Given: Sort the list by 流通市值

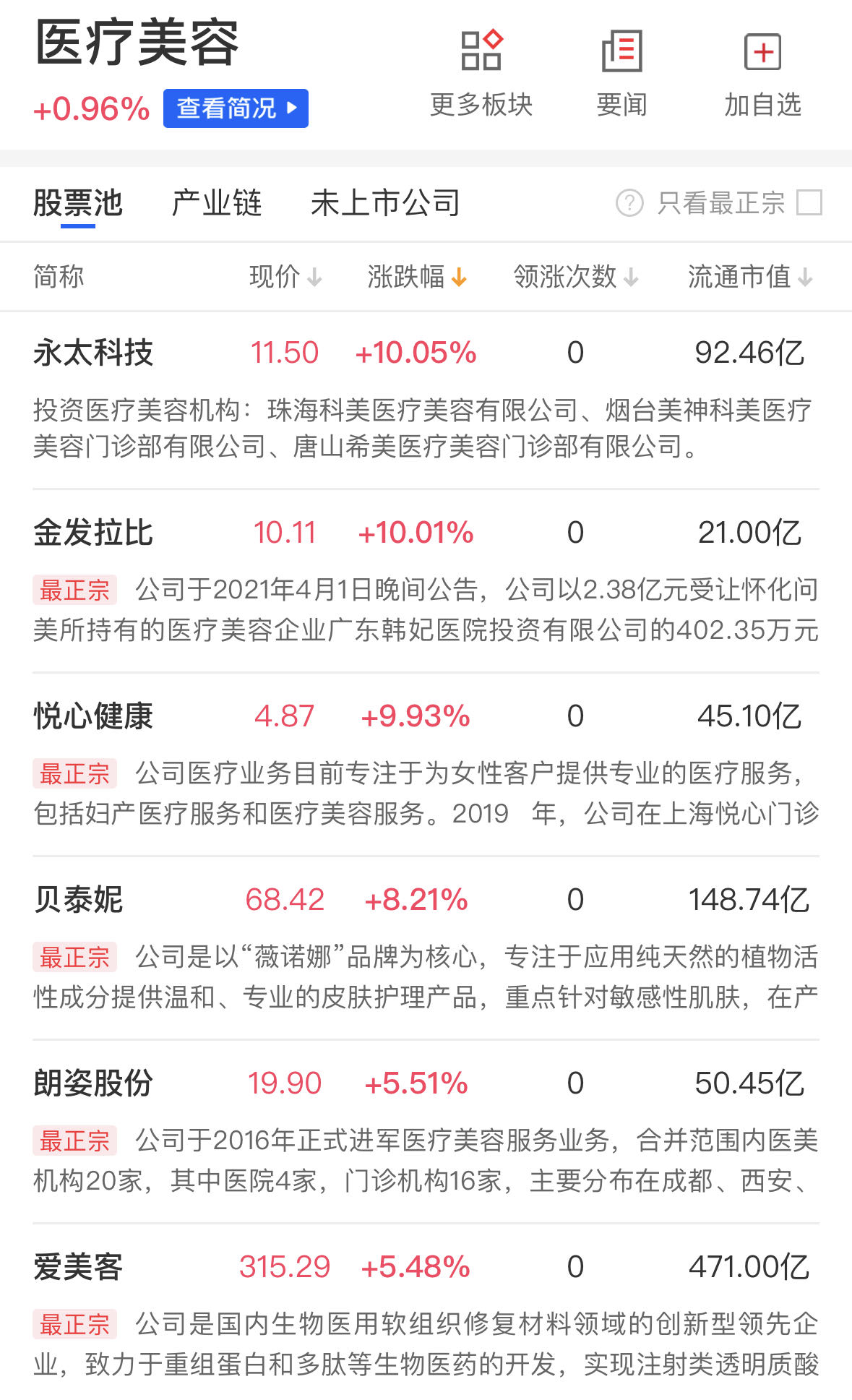Looking at the screenshot, I should coord(750,276).
